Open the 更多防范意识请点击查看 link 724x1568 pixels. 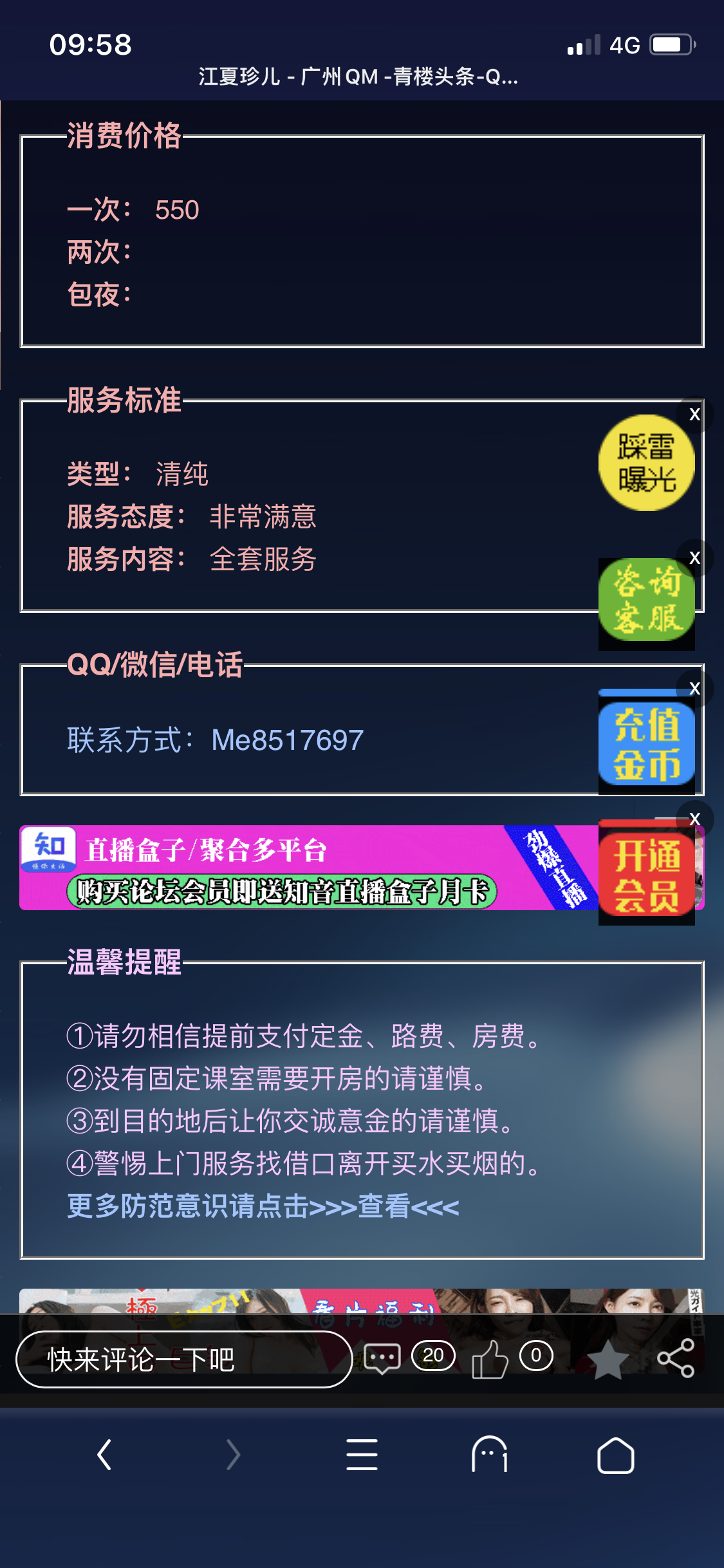point(263,1206)
